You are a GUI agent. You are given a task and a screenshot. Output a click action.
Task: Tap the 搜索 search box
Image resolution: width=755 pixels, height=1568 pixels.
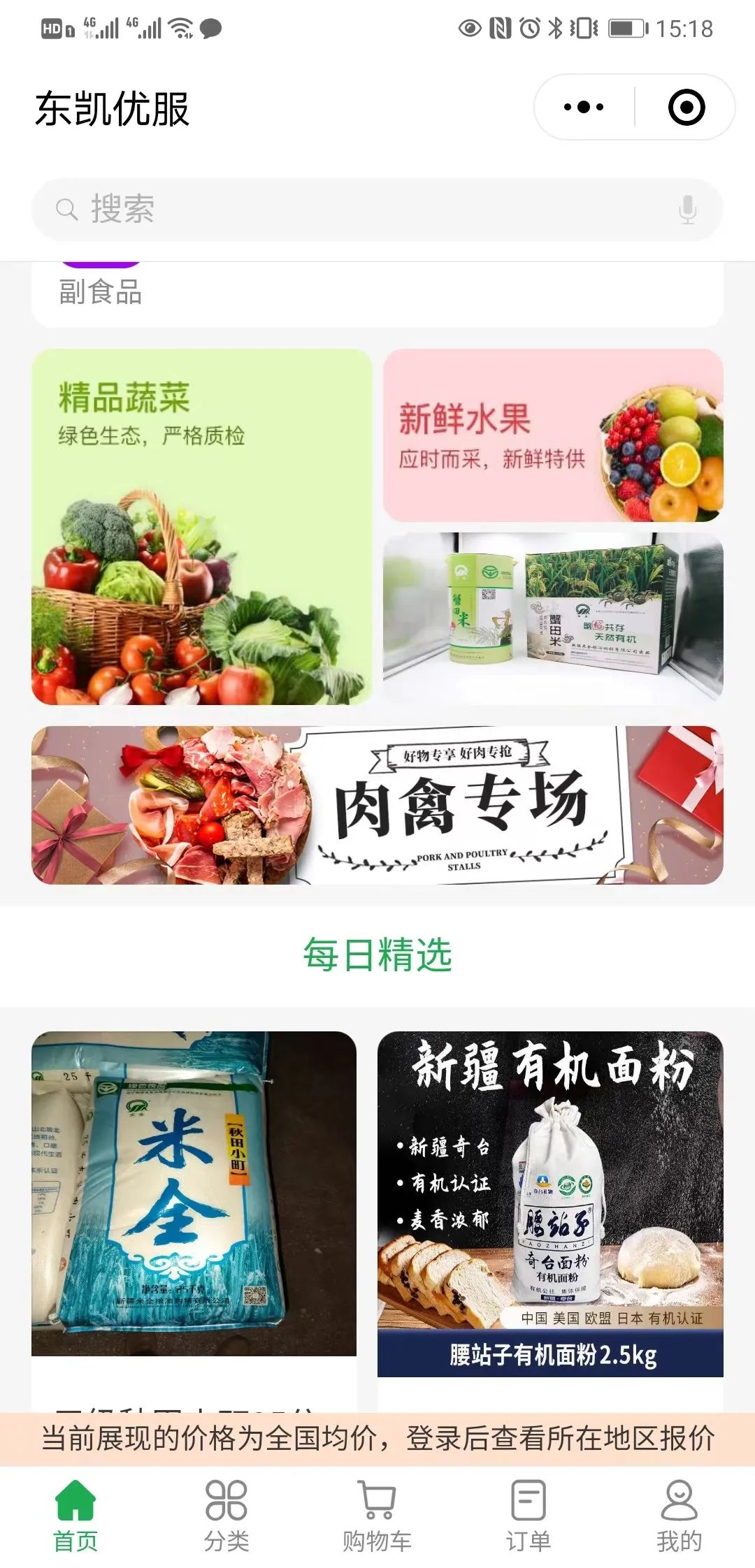tap(350, 209)
